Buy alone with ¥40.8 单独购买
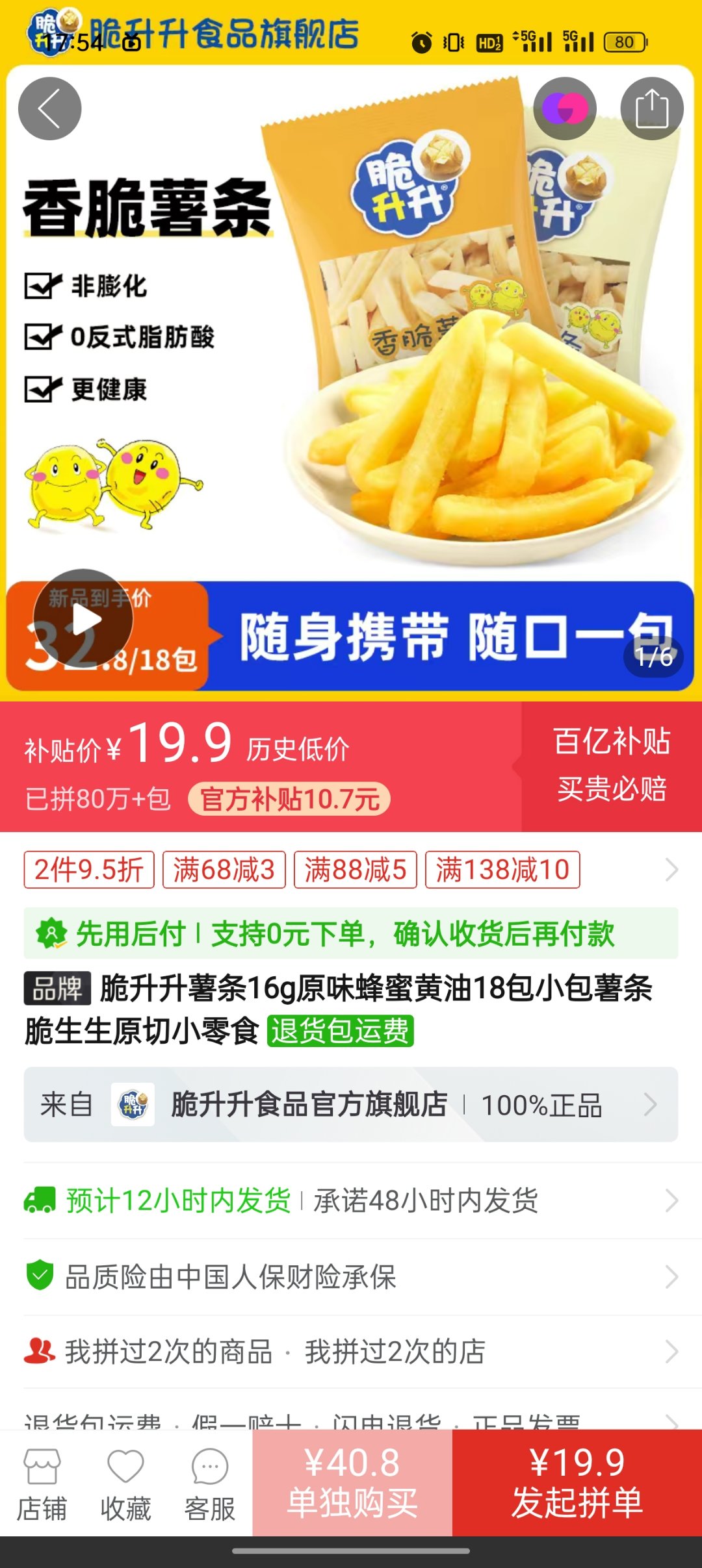 [352, 1483]
